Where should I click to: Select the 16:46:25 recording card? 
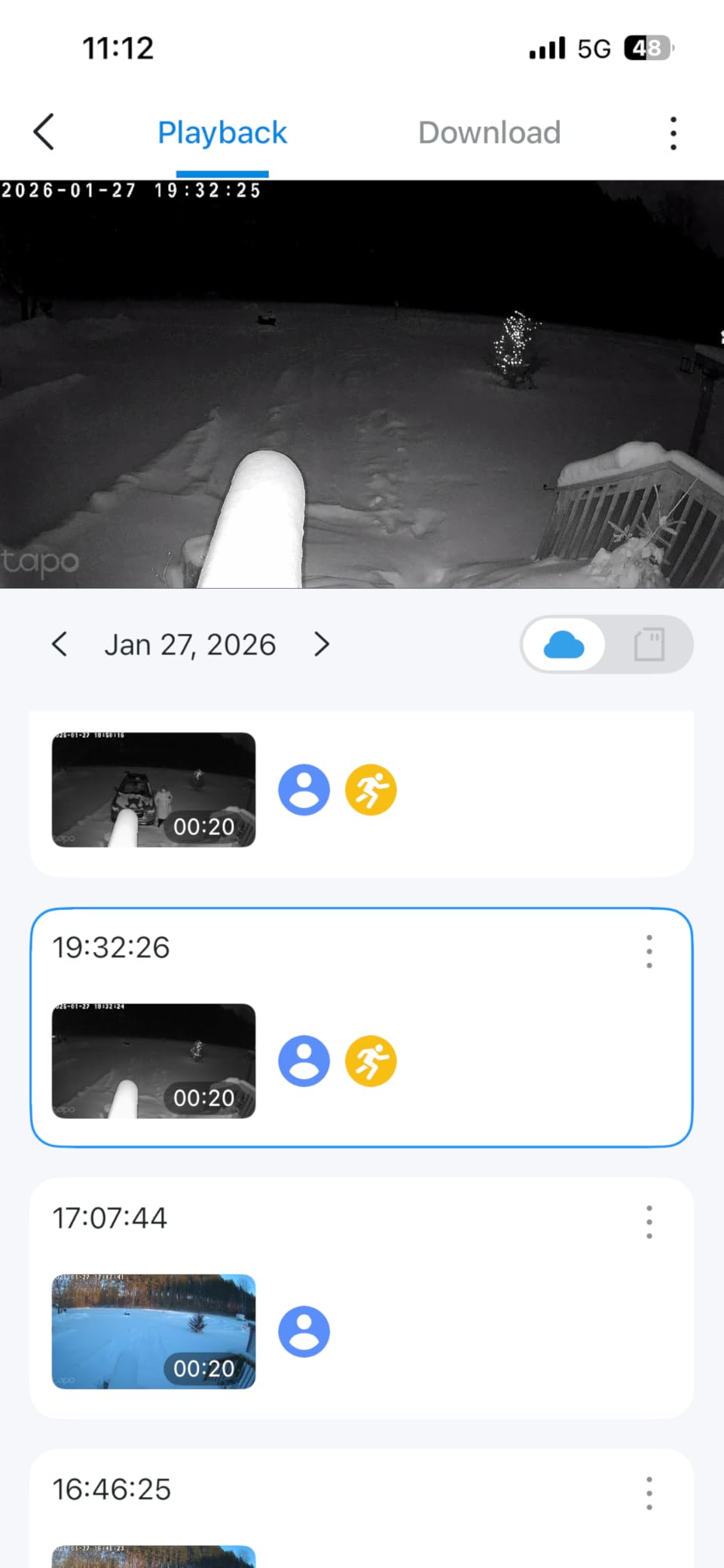point(362,1508)
